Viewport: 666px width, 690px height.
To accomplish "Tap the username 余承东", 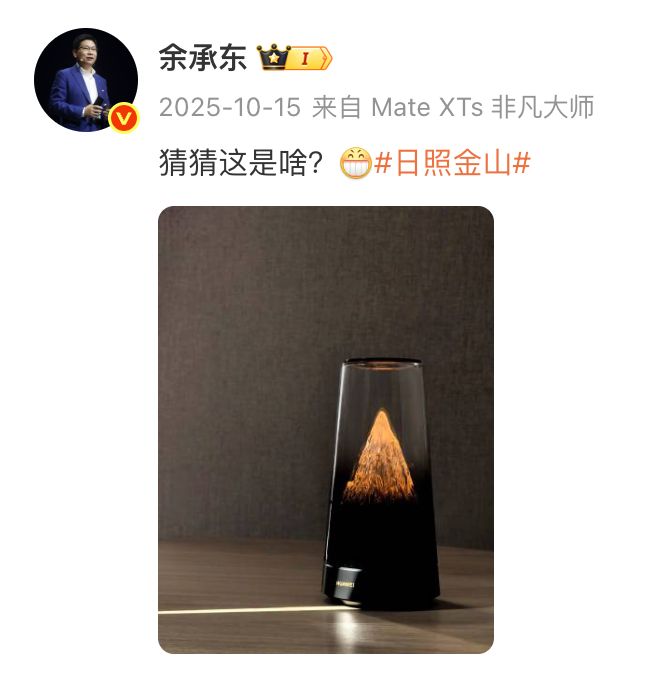I will 202,58.
